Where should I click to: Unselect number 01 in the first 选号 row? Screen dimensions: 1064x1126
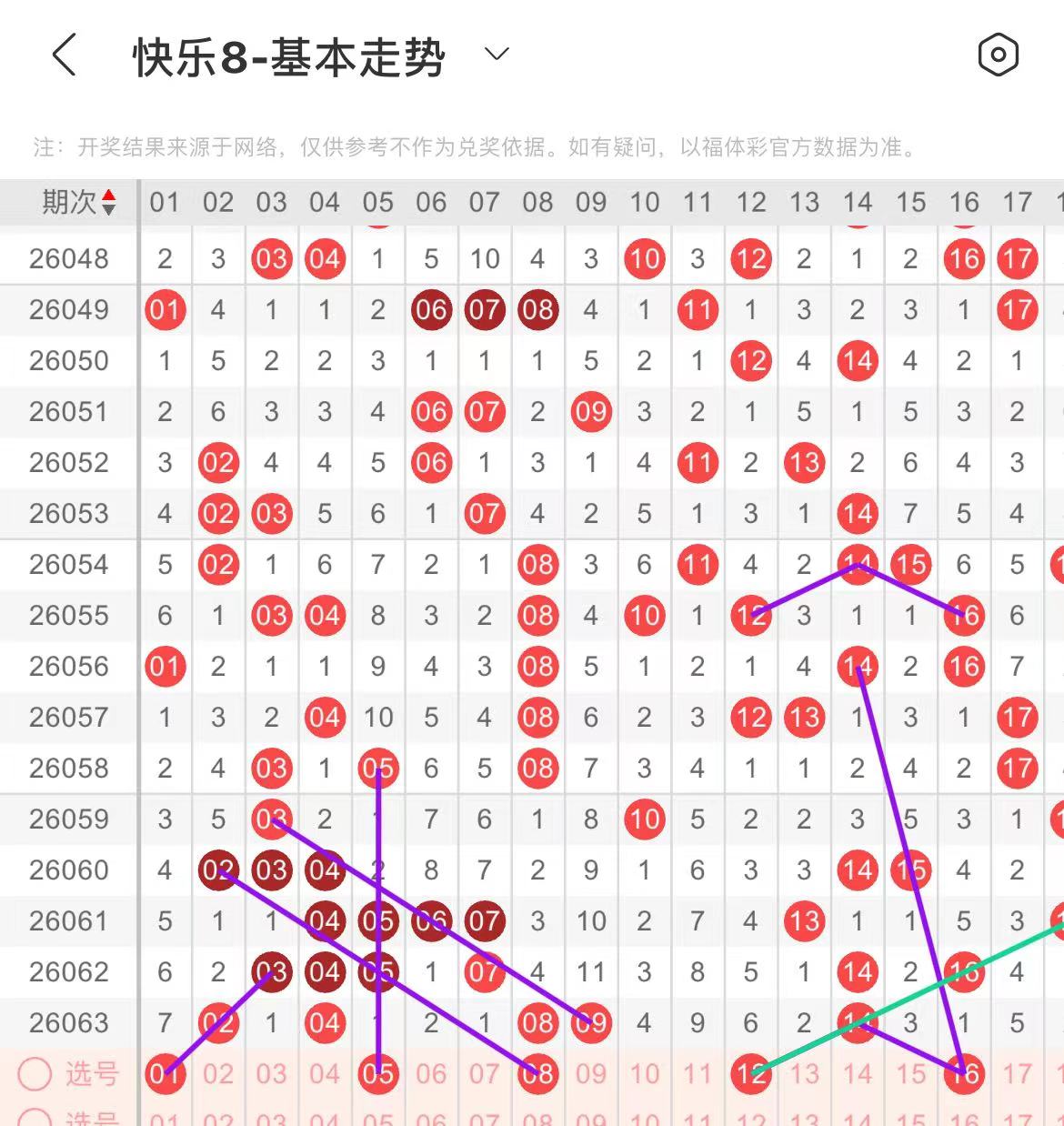(x=165, y=1074)
